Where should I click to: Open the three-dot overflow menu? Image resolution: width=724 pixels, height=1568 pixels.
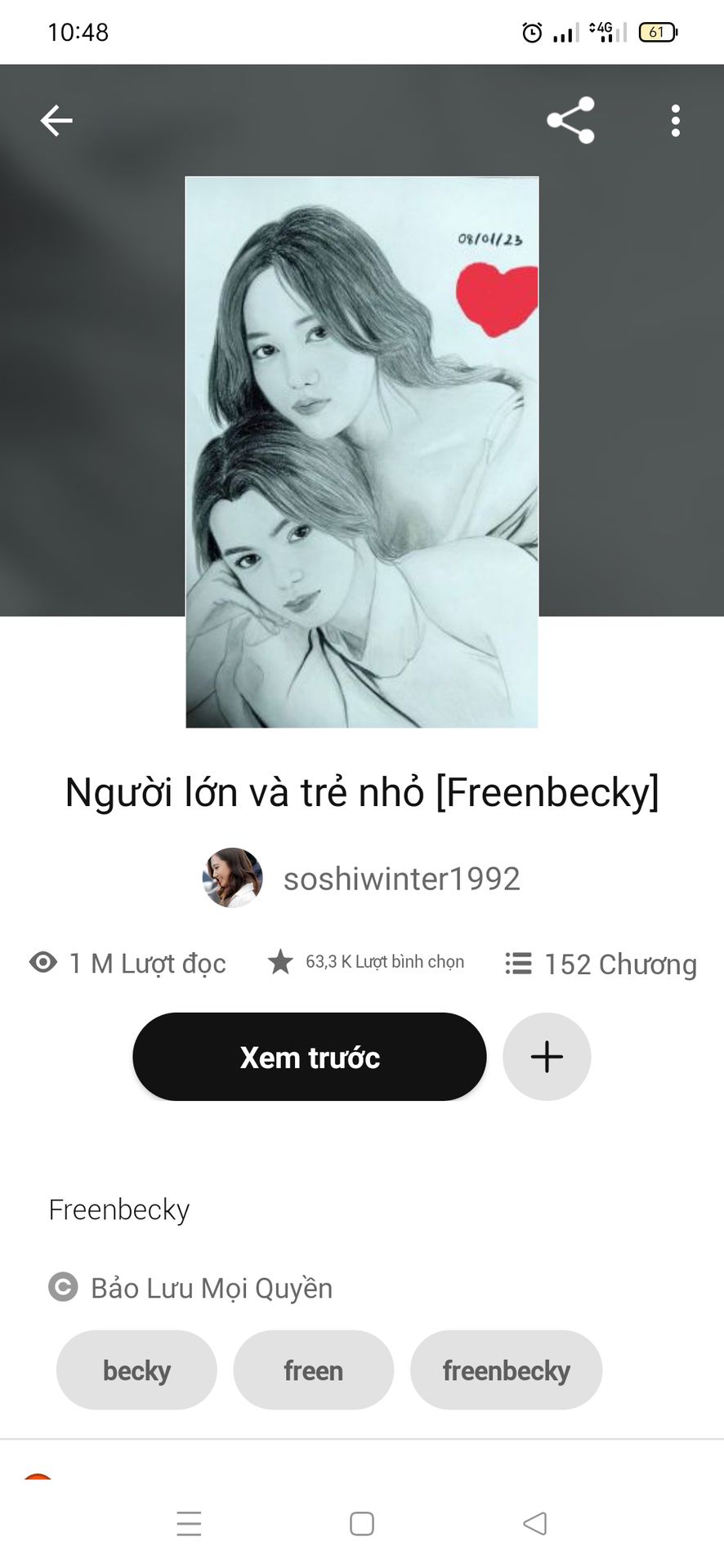[x=675, y=121]
